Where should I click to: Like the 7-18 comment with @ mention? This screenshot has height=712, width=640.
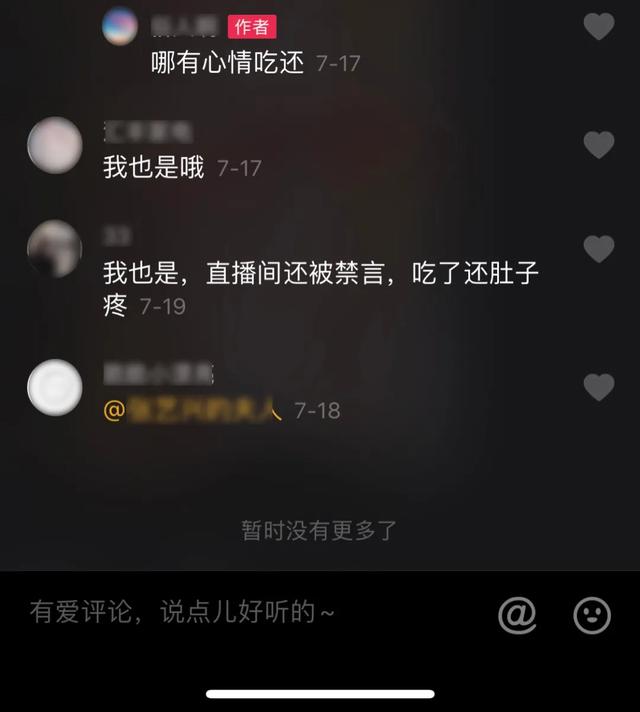598,386
